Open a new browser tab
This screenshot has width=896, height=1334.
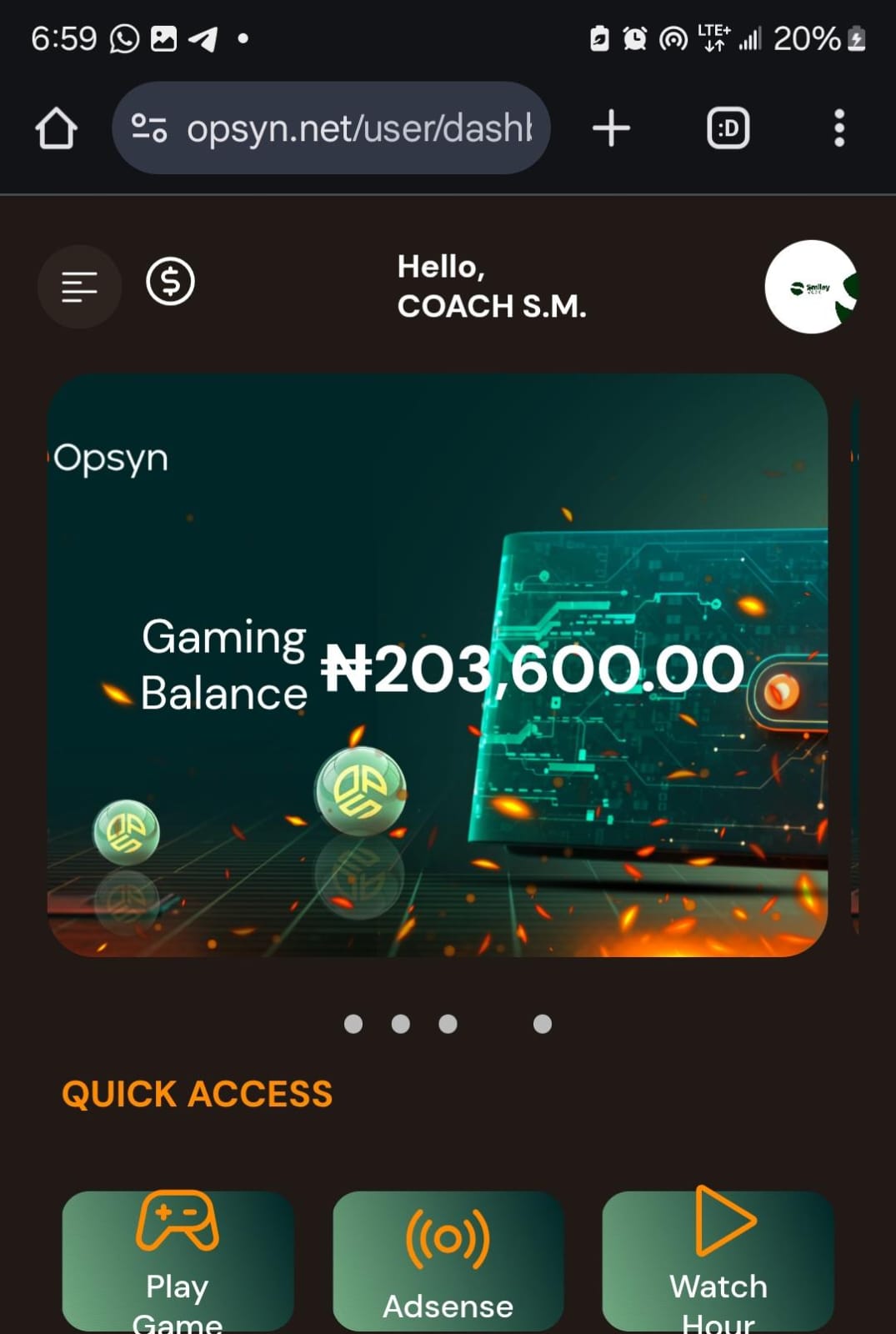click(x=611, y=128)
